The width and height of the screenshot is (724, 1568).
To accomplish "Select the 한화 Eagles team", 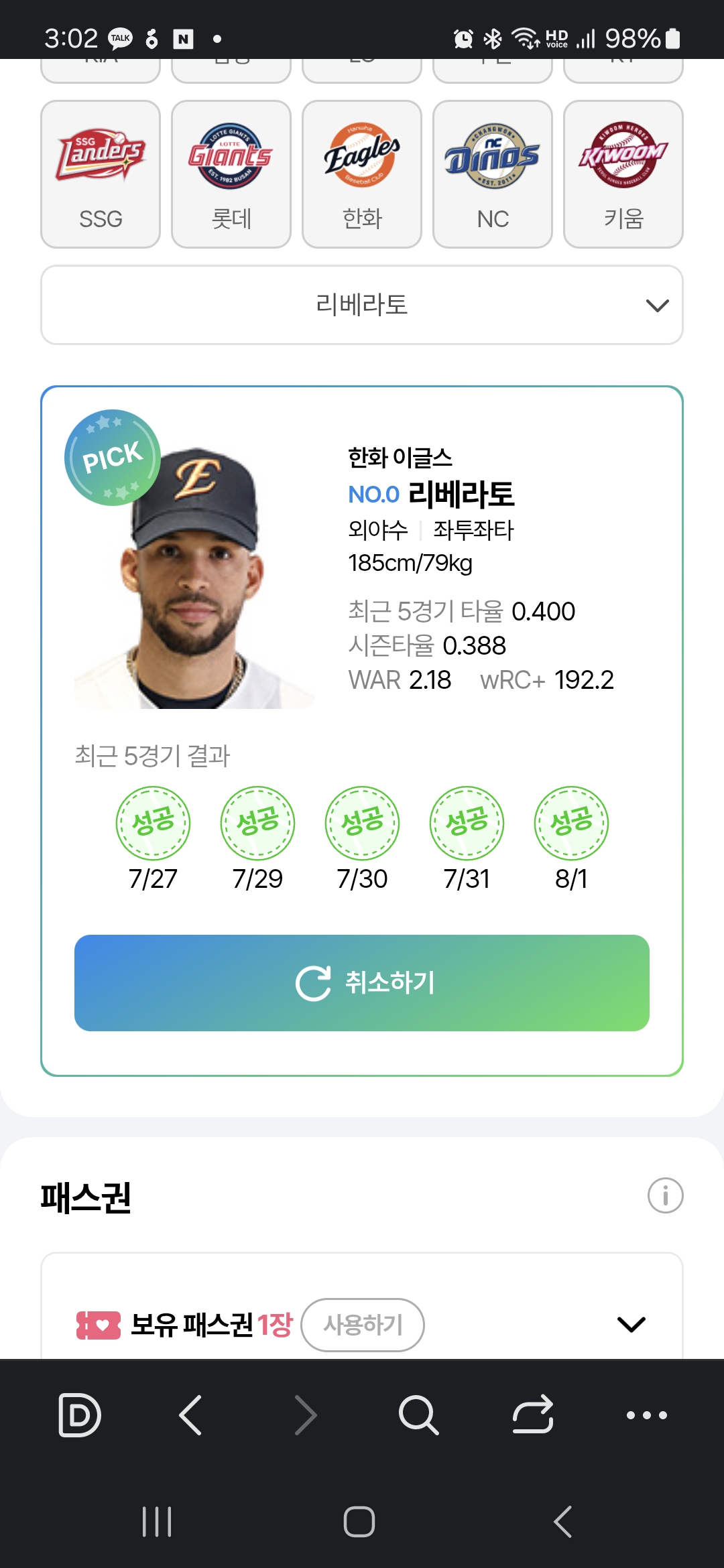I will tap(362, 174).
